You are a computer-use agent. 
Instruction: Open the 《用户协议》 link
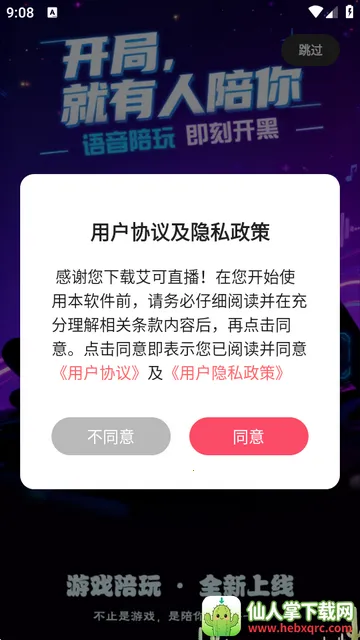(100, 373)
